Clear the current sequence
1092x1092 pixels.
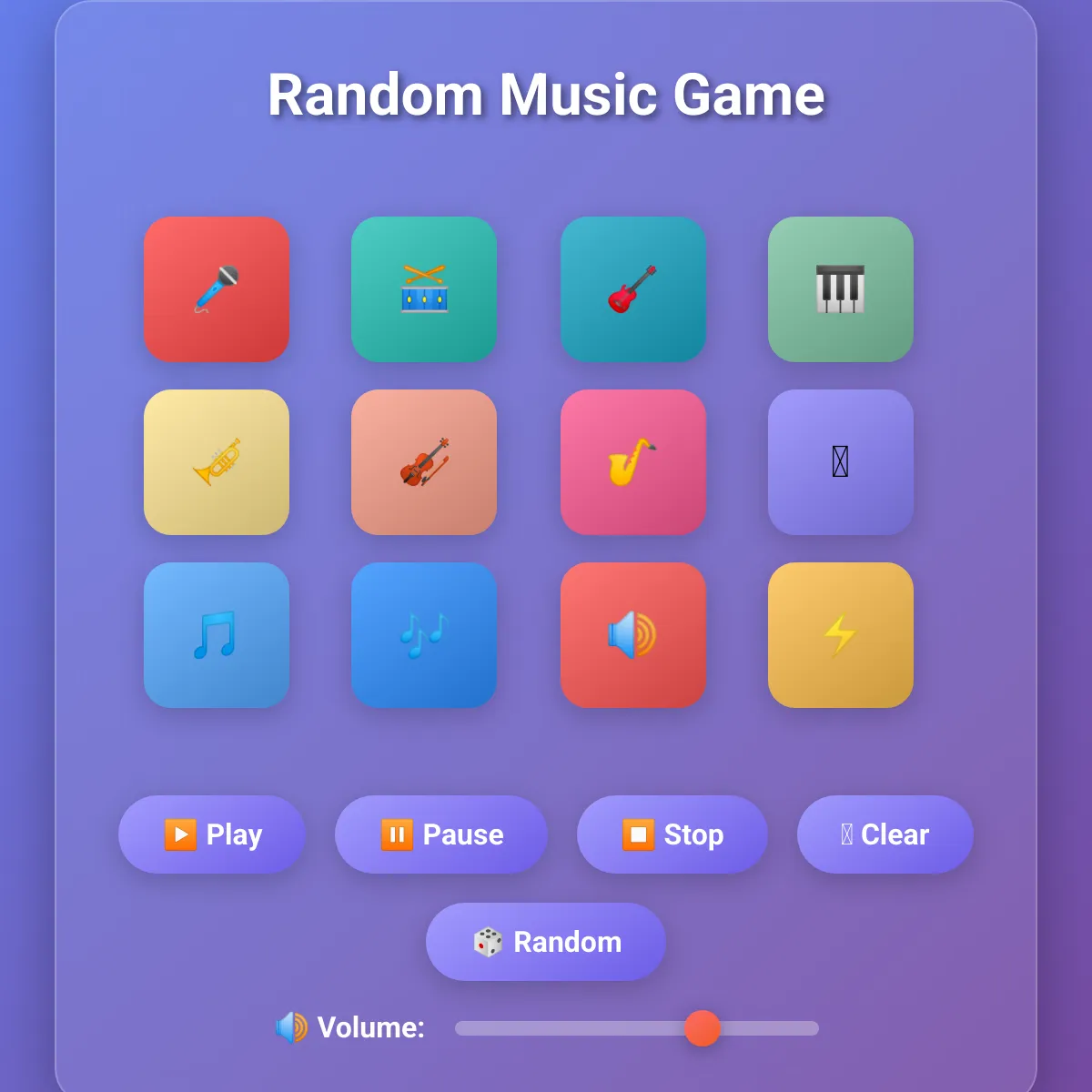[885, 834]
